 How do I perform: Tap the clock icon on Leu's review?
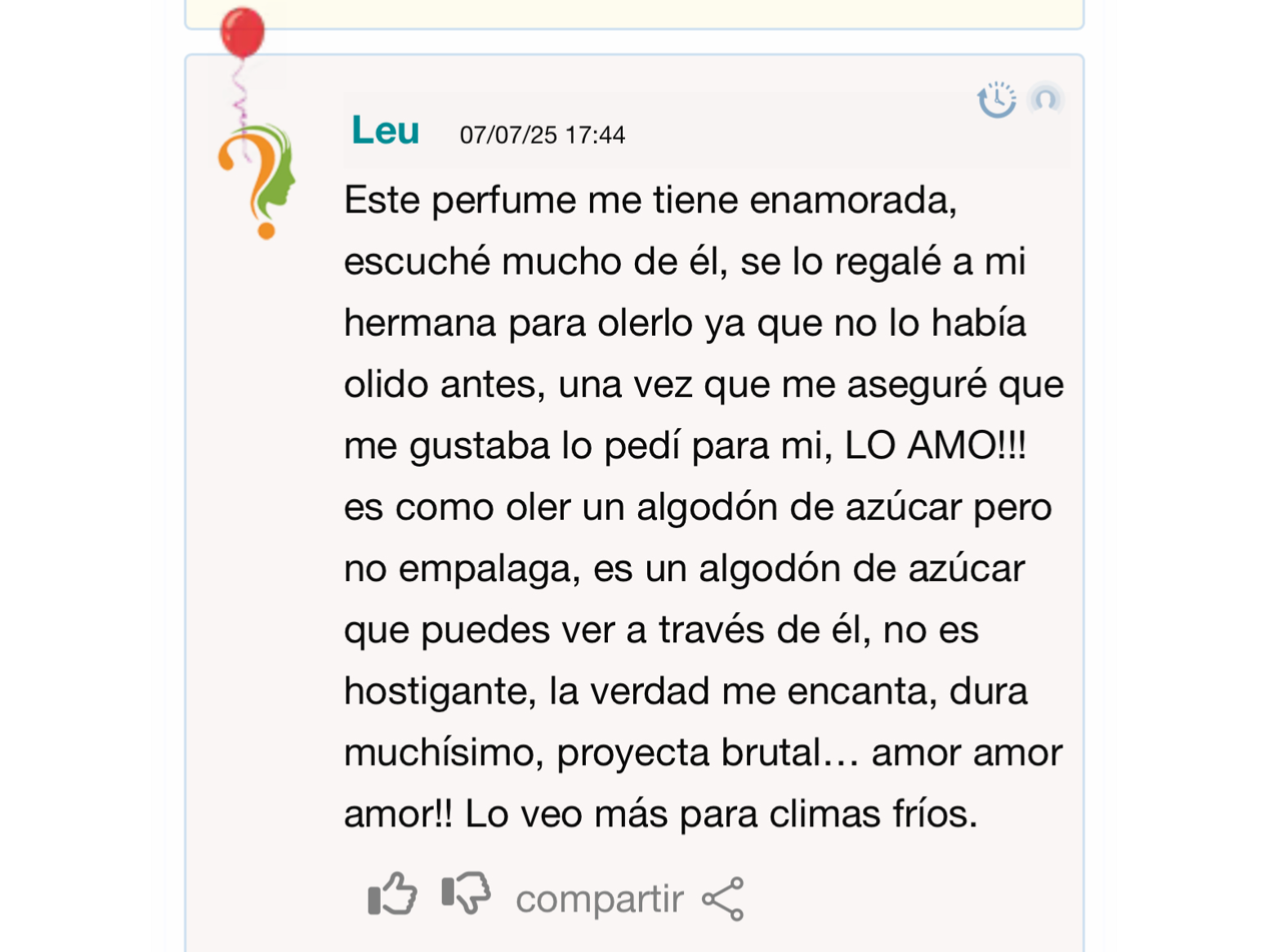click(997, 101)
